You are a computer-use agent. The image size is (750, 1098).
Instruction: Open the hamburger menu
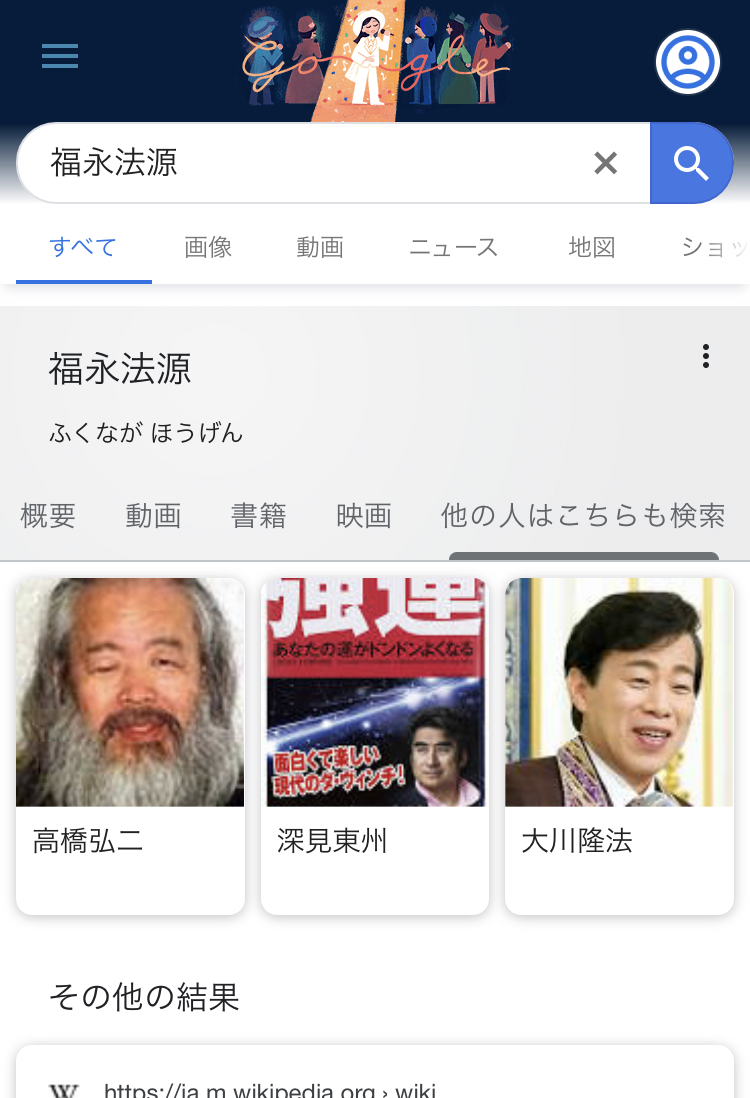click(60, 57)
